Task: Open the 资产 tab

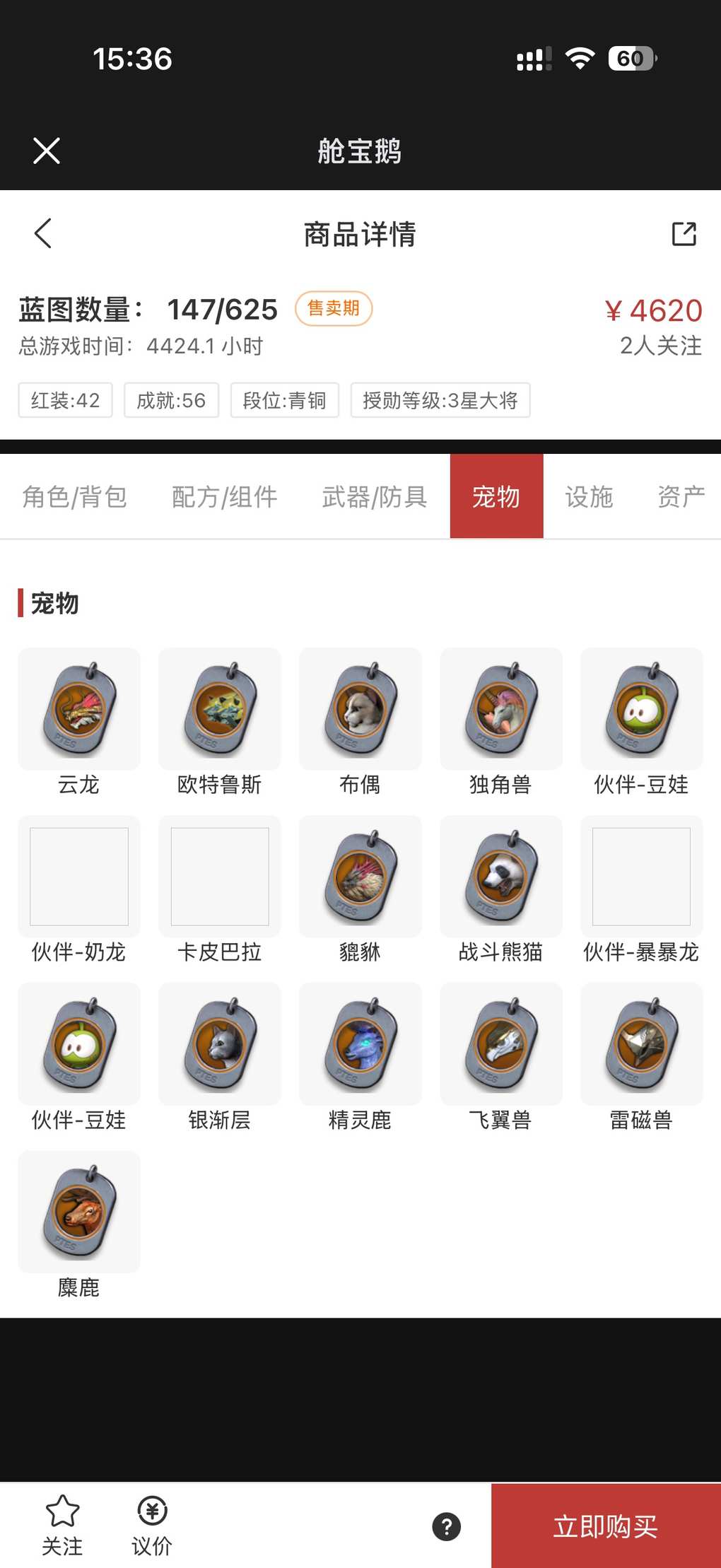Action: point(681,497)
